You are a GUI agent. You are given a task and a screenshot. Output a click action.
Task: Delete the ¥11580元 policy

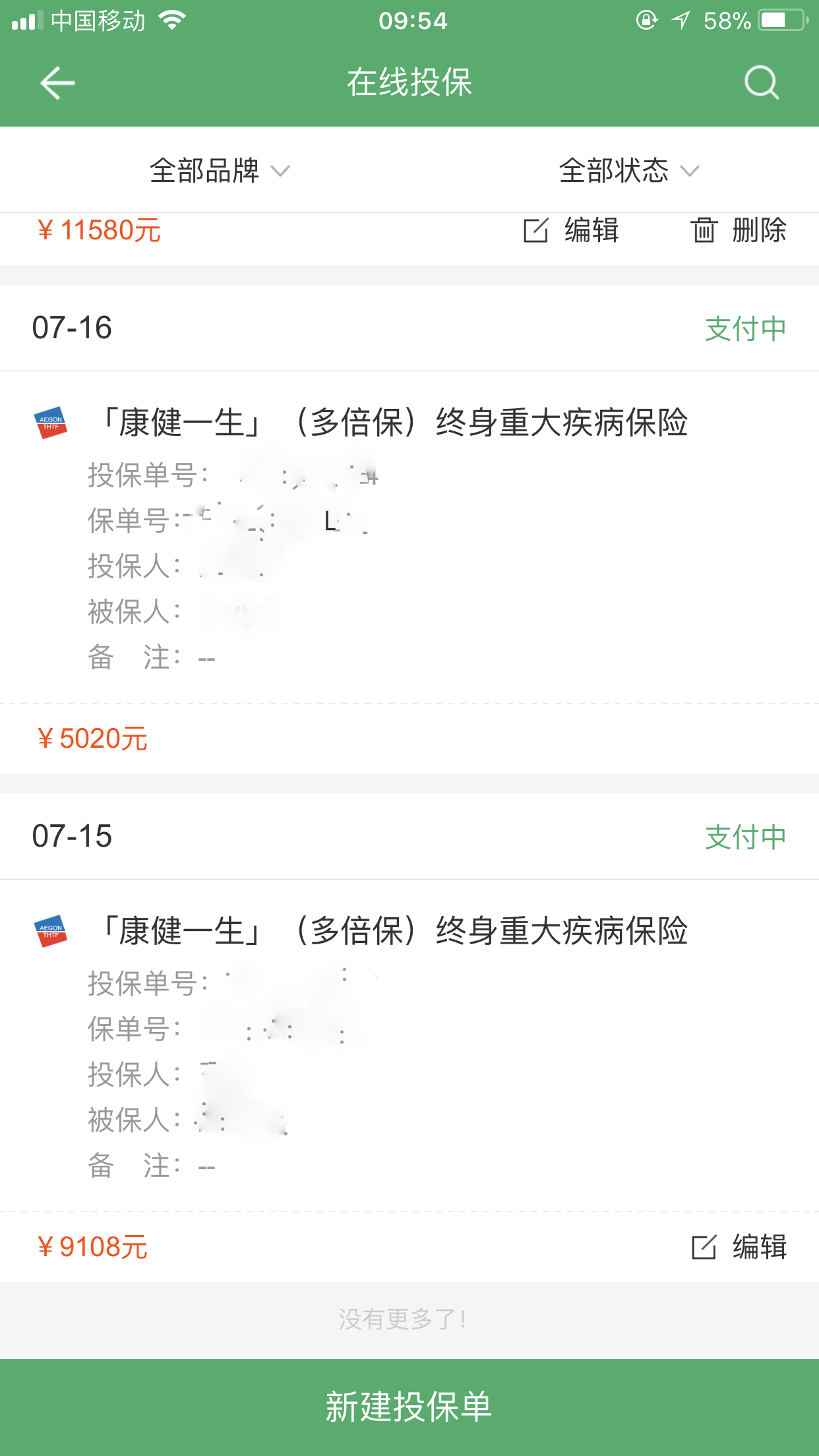739,231
